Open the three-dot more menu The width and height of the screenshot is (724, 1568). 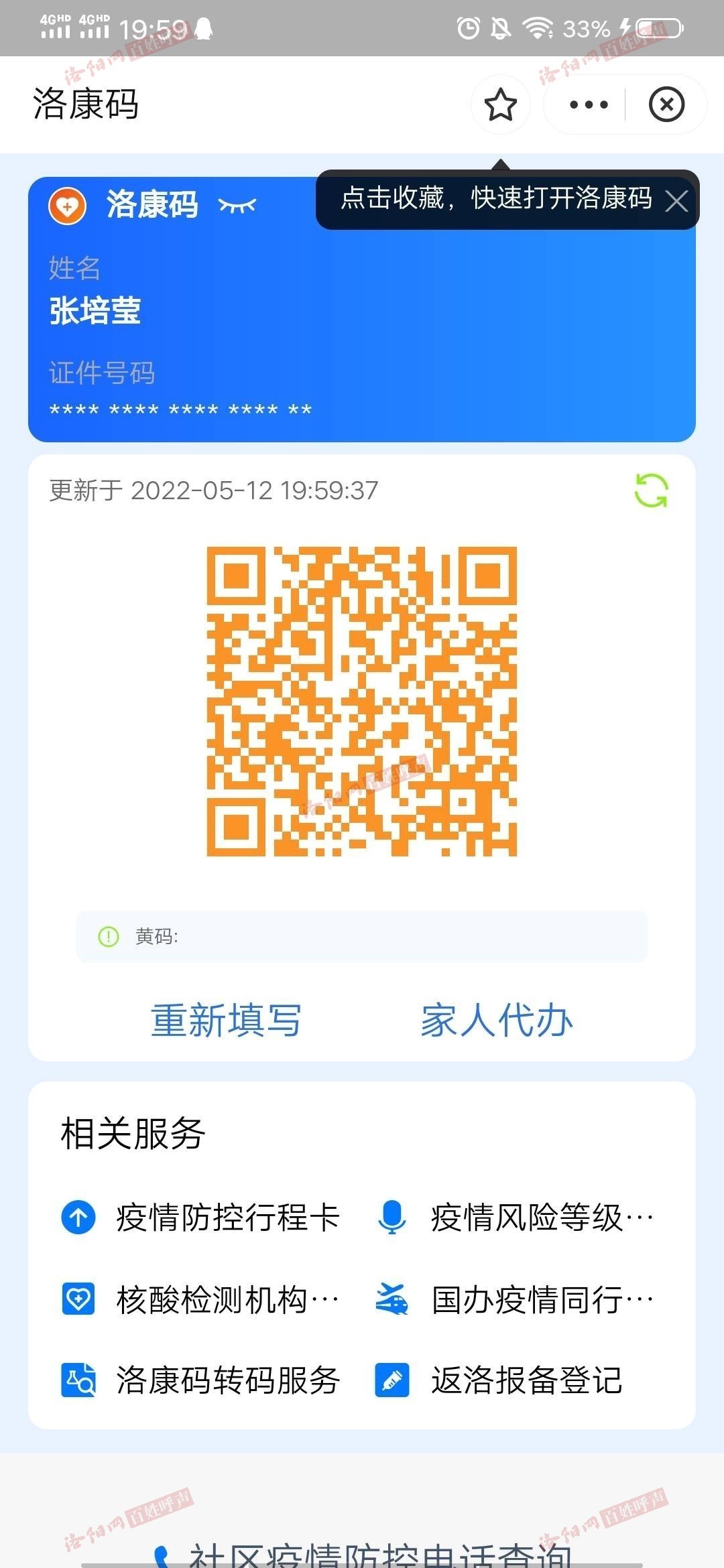(588, 105)
